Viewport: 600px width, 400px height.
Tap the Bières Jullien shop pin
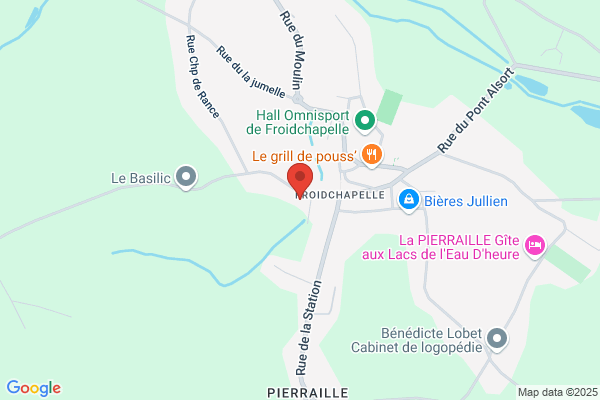coord(409,201)
